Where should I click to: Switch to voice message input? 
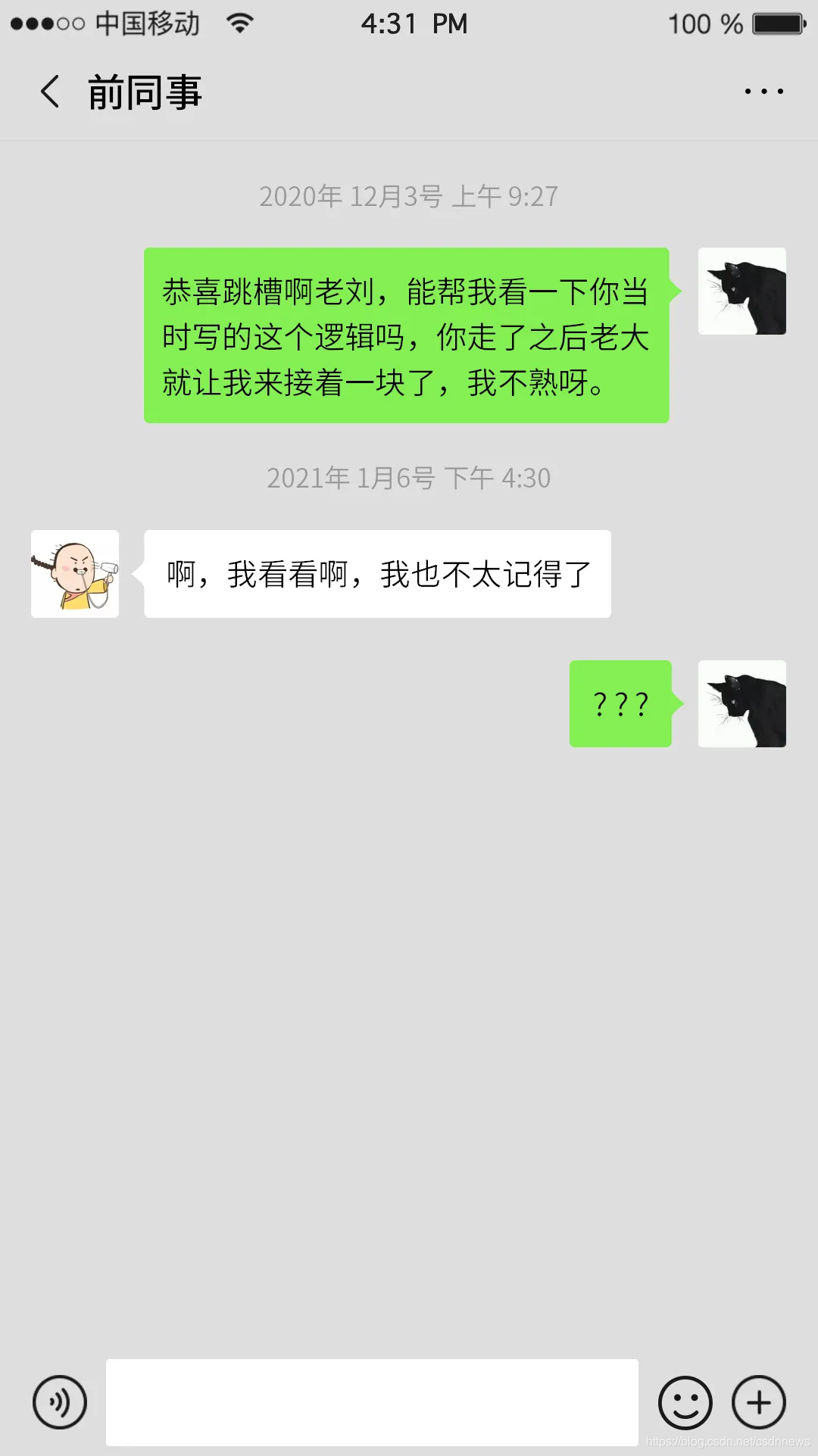[x=60, y=1402]
